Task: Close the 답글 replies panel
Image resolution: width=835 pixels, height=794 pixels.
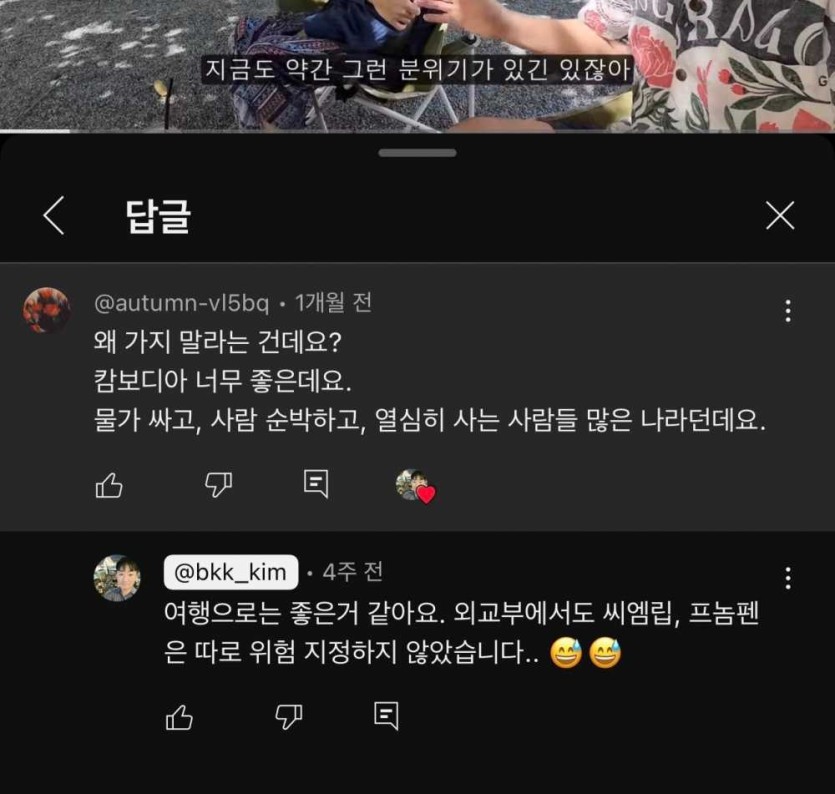Action: pyautogui.click(x=779, y=215)
